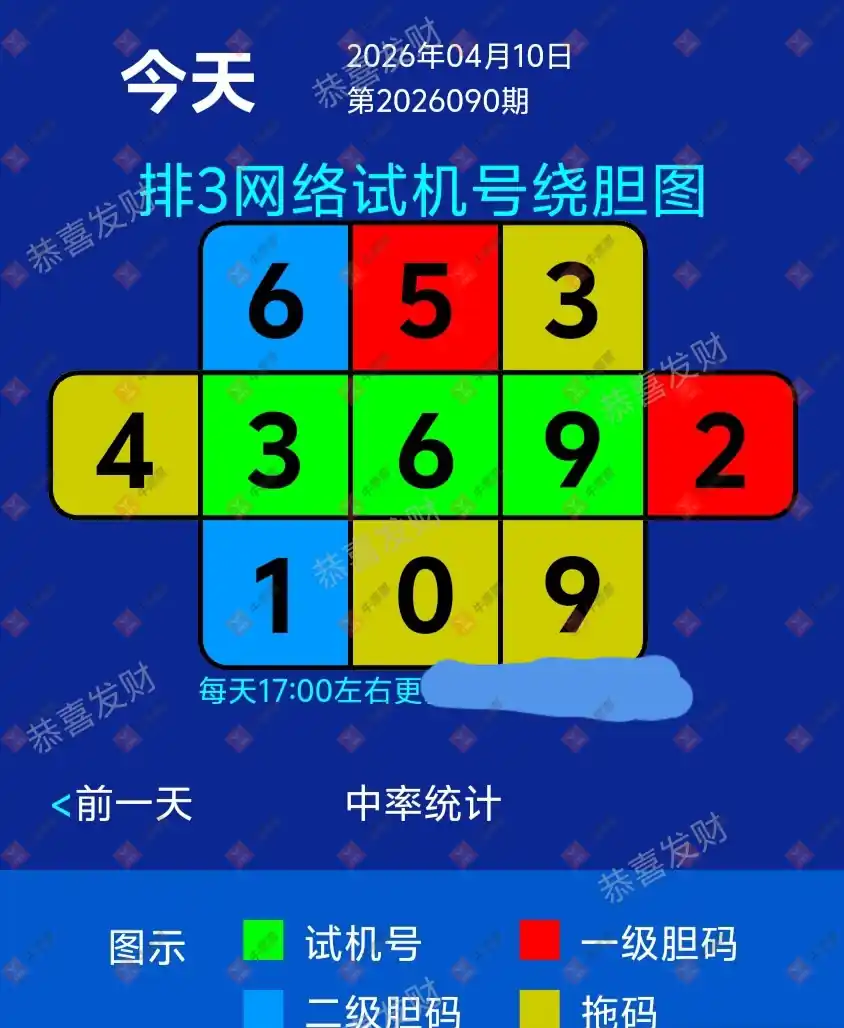Go to the previous day (前一天)
Image resolution: width=844 pixels, height=1028 pixels.
point(122,804)
